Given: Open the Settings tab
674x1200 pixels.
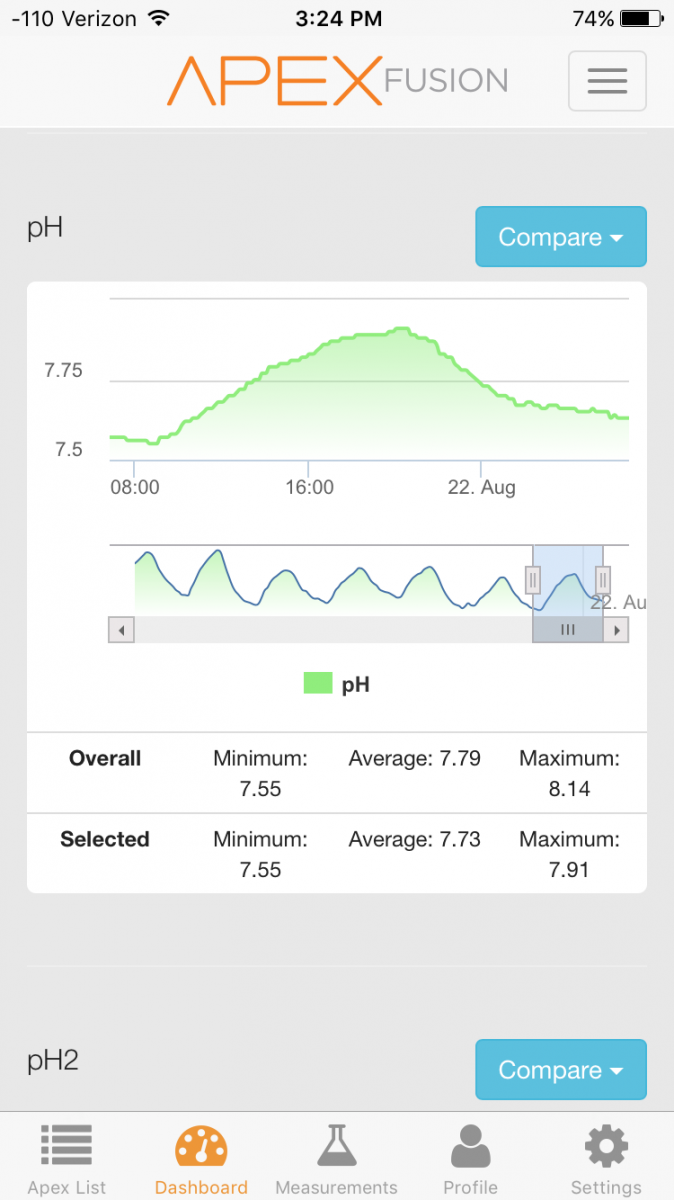Looking at the screenshot, I should click(606, 1160).
